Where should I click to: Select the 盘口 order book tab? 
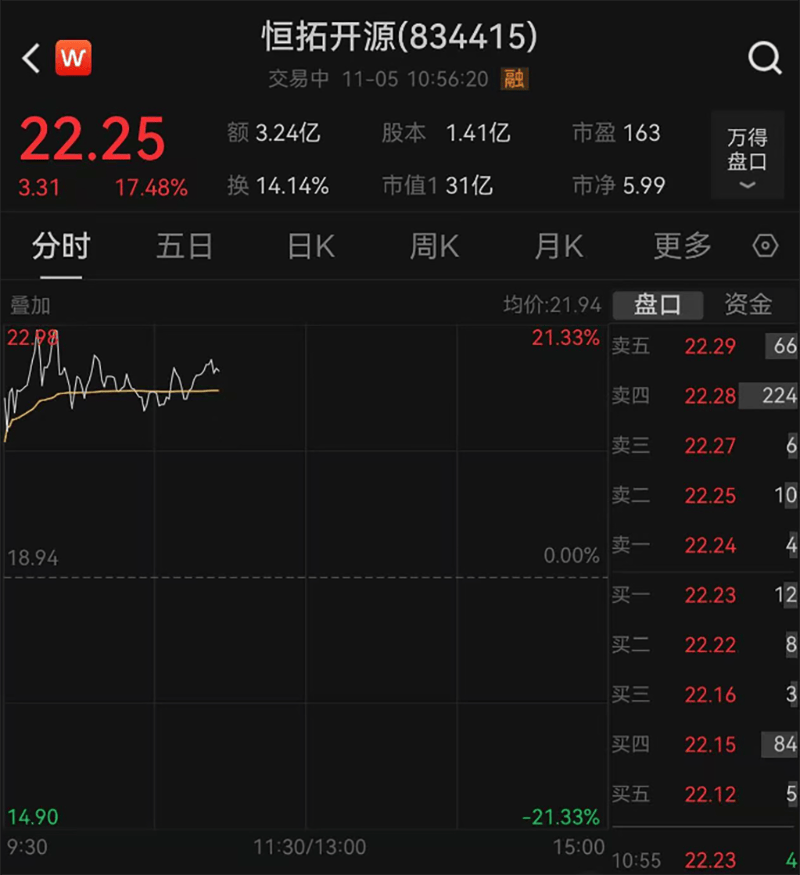(657, 305)
